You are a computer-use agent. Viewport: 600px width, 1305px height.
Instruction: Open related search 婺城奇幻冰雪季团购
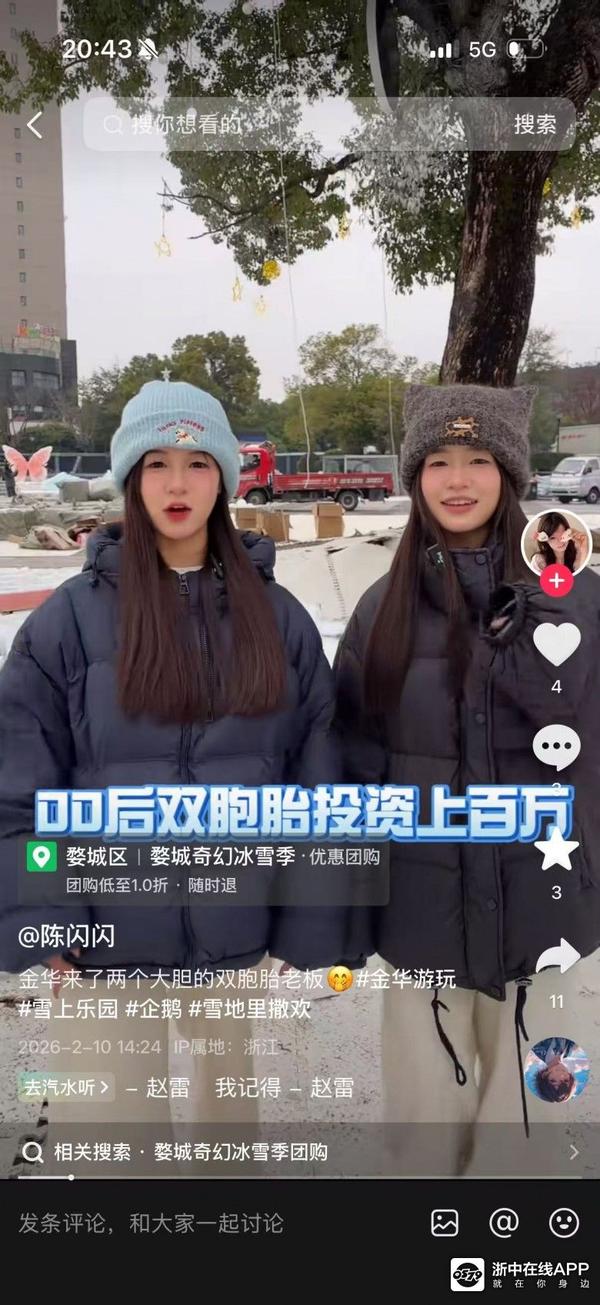point(300,1152)
